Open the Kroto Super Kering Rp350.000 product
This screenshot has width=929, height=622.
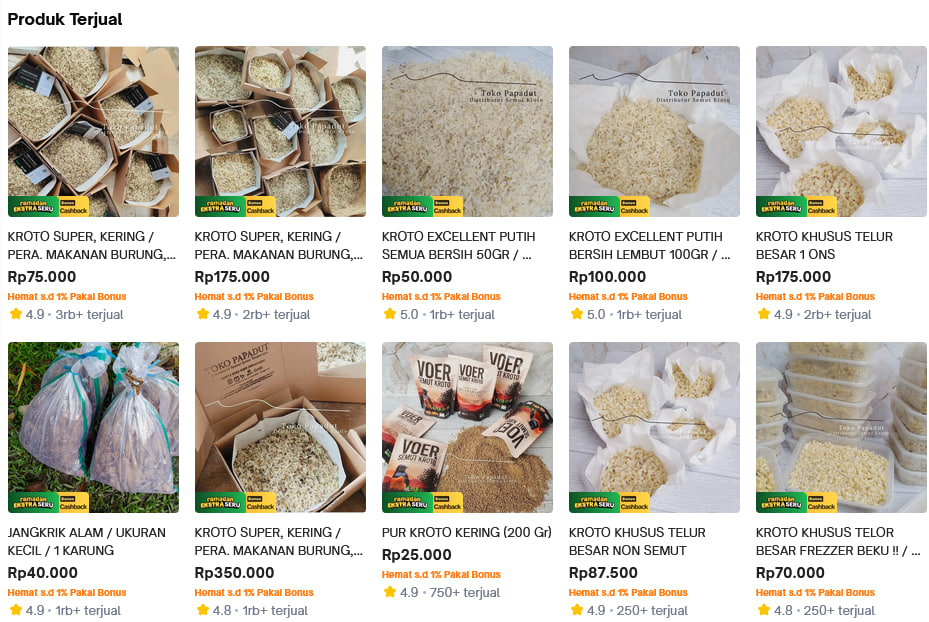click(280, 427)
